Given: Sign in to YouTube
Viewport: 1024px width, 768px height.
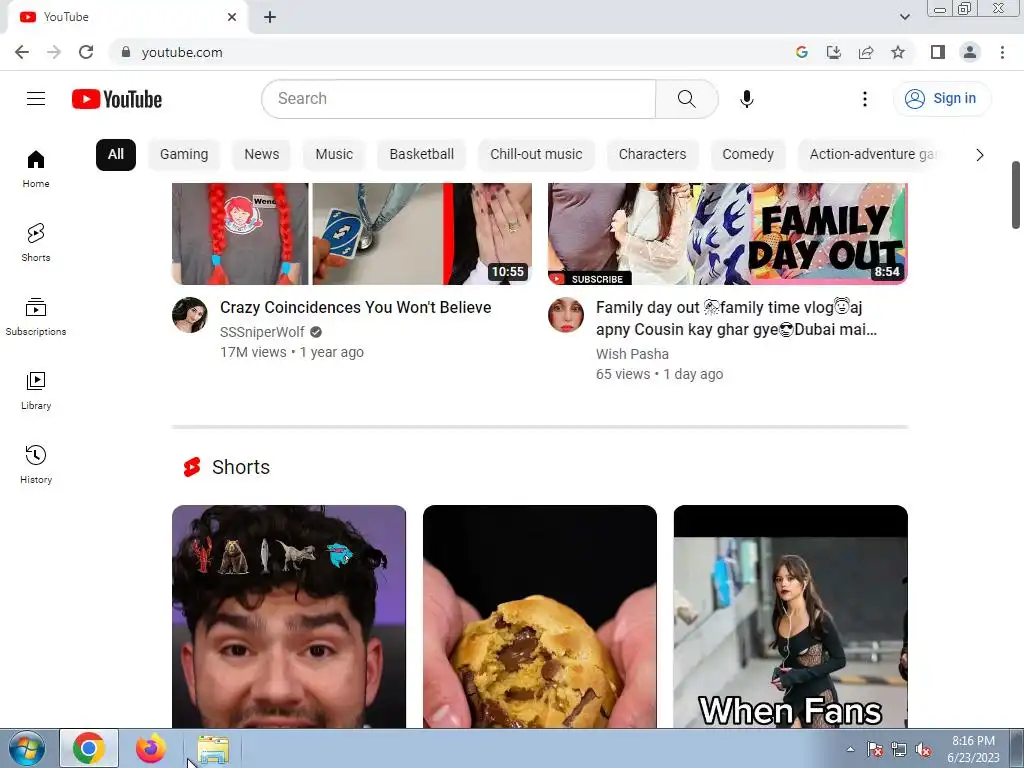Looking at the screenshot, I should tap(941, 98).
